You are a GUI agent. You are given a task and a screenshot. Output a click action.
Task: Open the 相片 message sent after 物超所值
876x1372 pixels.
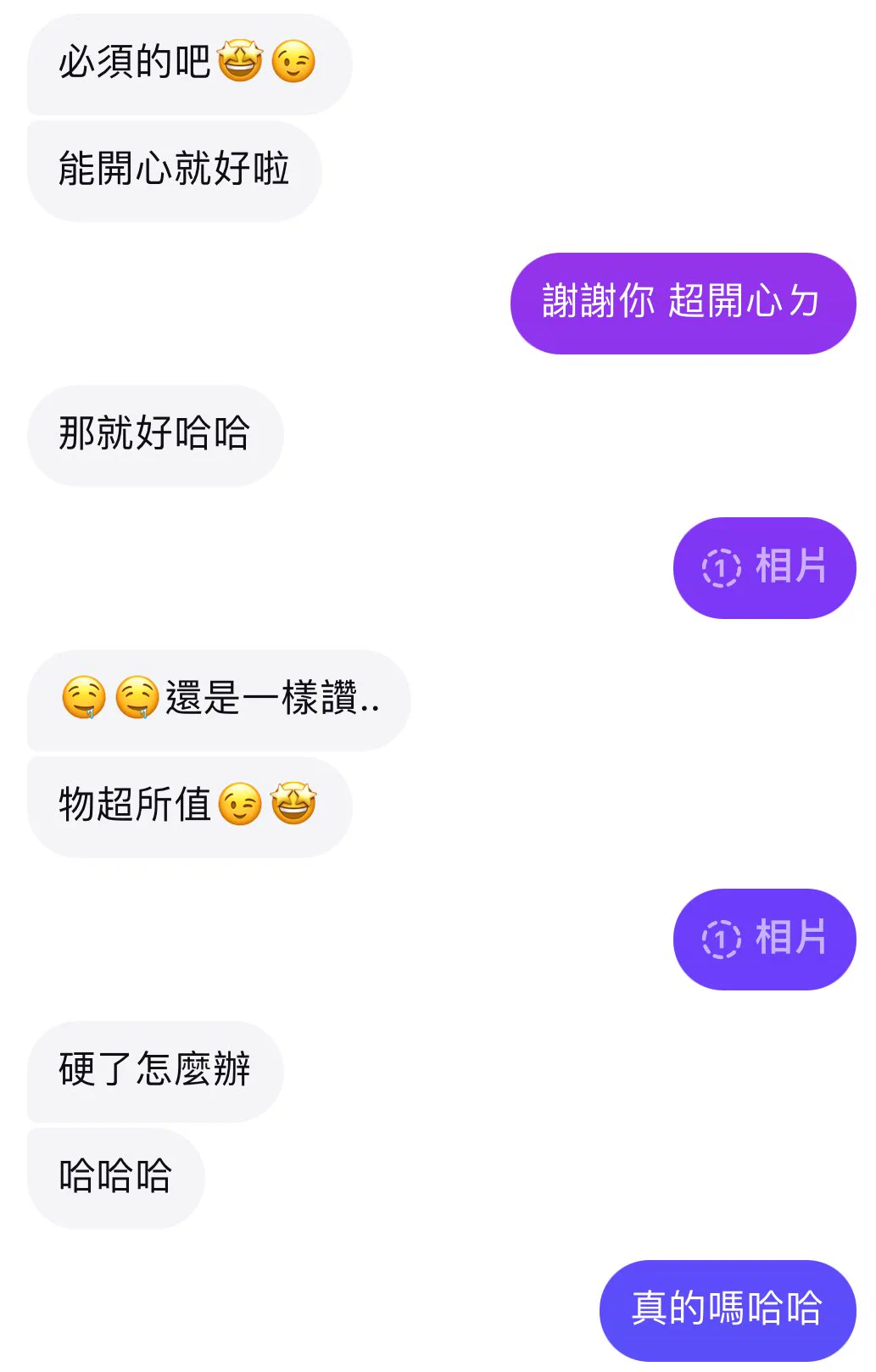764,939
